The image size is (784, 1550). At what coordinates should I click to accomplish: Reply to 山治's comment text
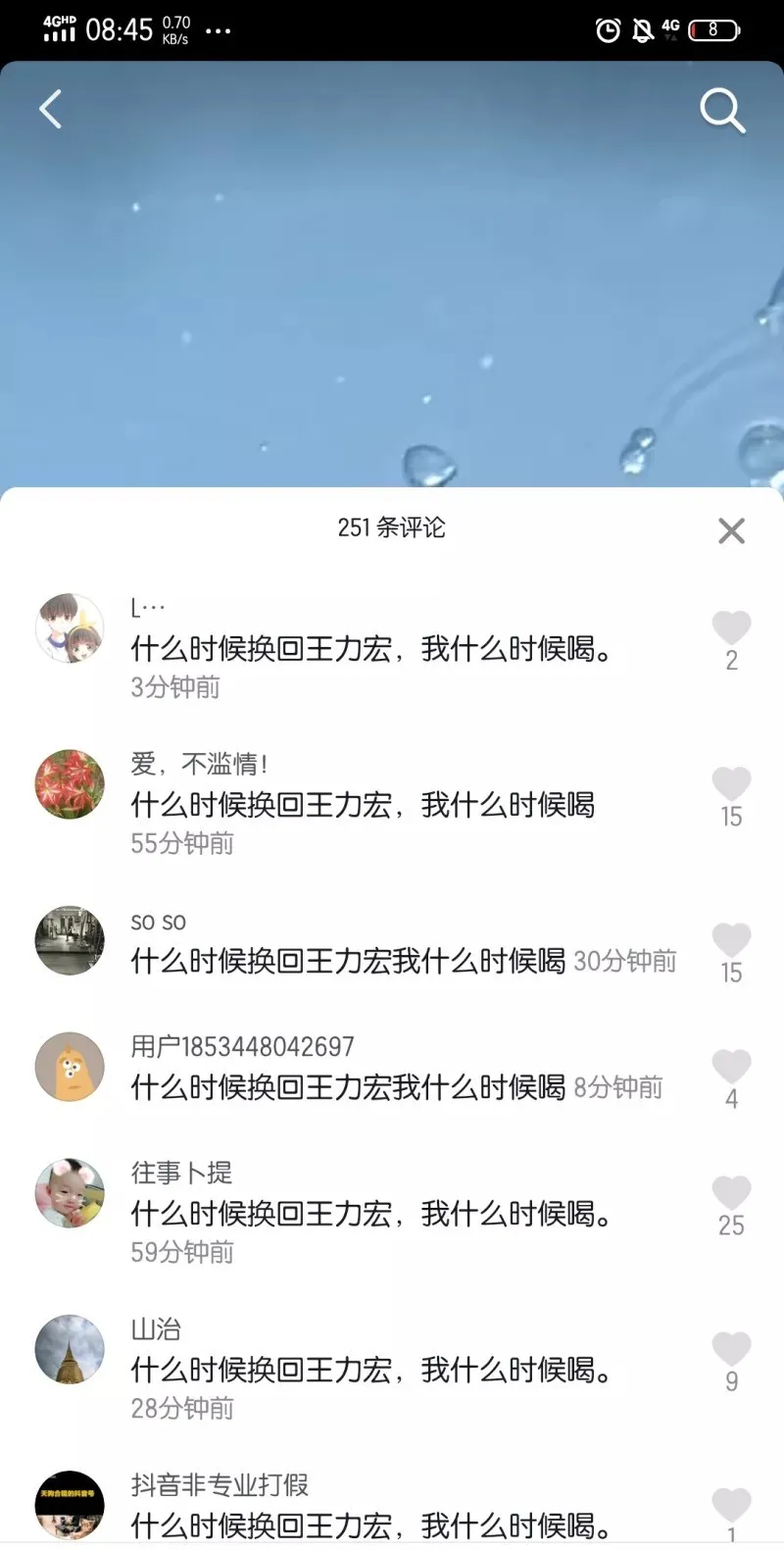(370, 1370)
